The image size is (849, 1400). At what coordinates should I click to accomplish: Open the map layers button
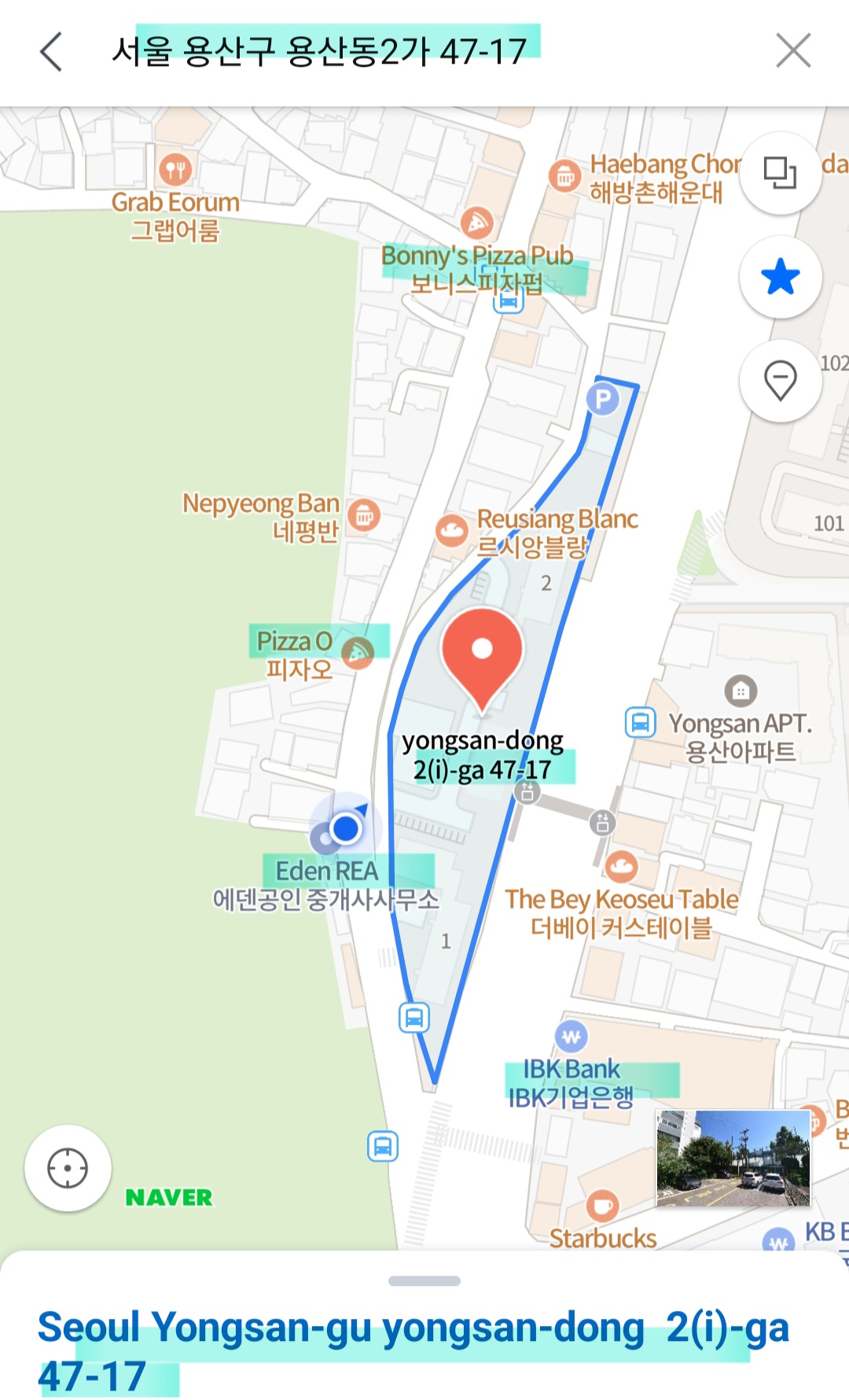(780, 173)
